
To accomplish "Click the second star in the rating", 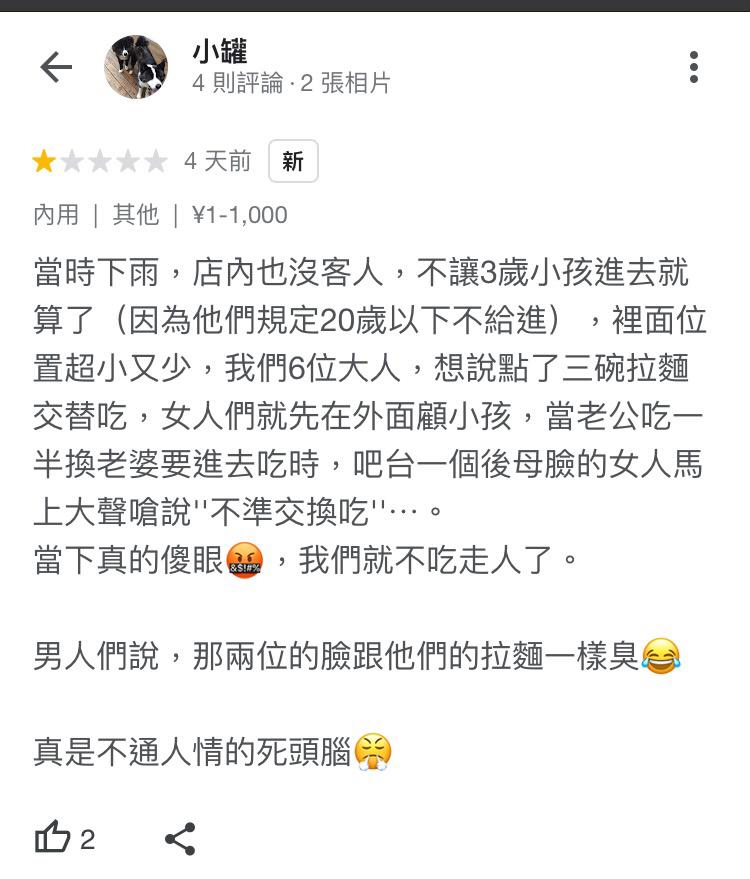I will click(x=75, y=161).
